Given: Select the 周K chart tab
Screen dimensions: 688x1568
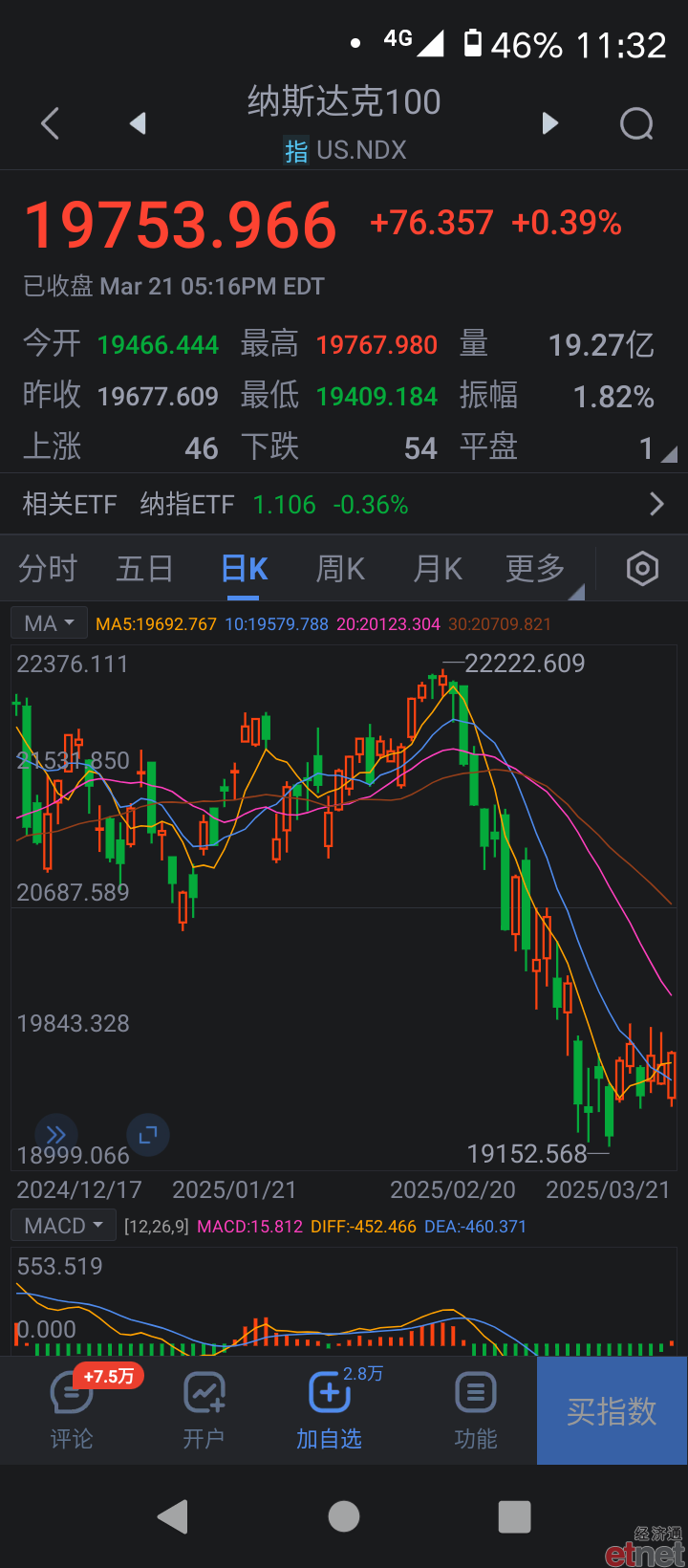Looking at the screenshot, I should tap(340, 569).
